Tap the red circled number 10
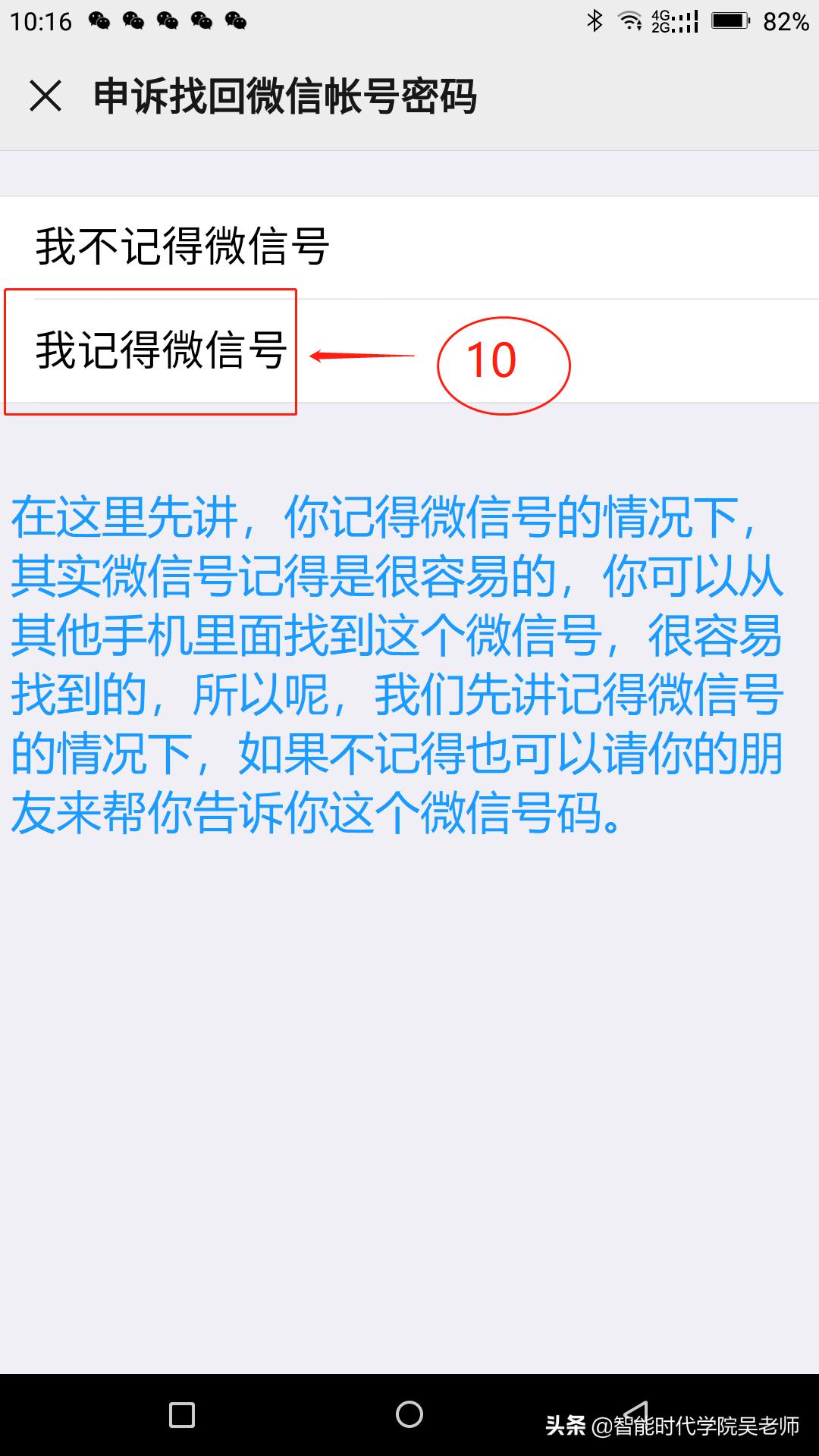 [x=501, y=362]
